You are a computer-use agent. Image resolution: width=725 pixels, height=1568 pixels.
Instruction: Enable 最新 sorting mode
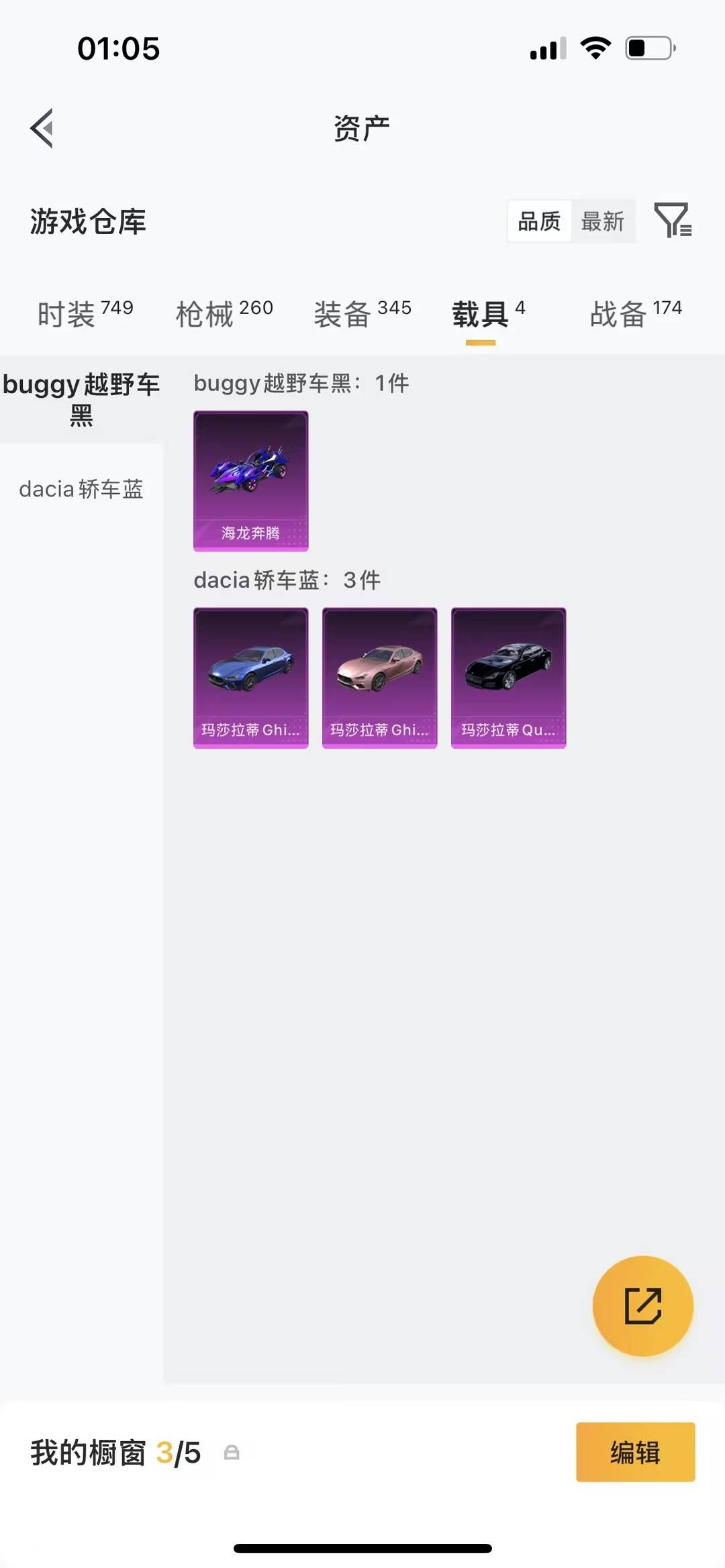coord(602,221)
